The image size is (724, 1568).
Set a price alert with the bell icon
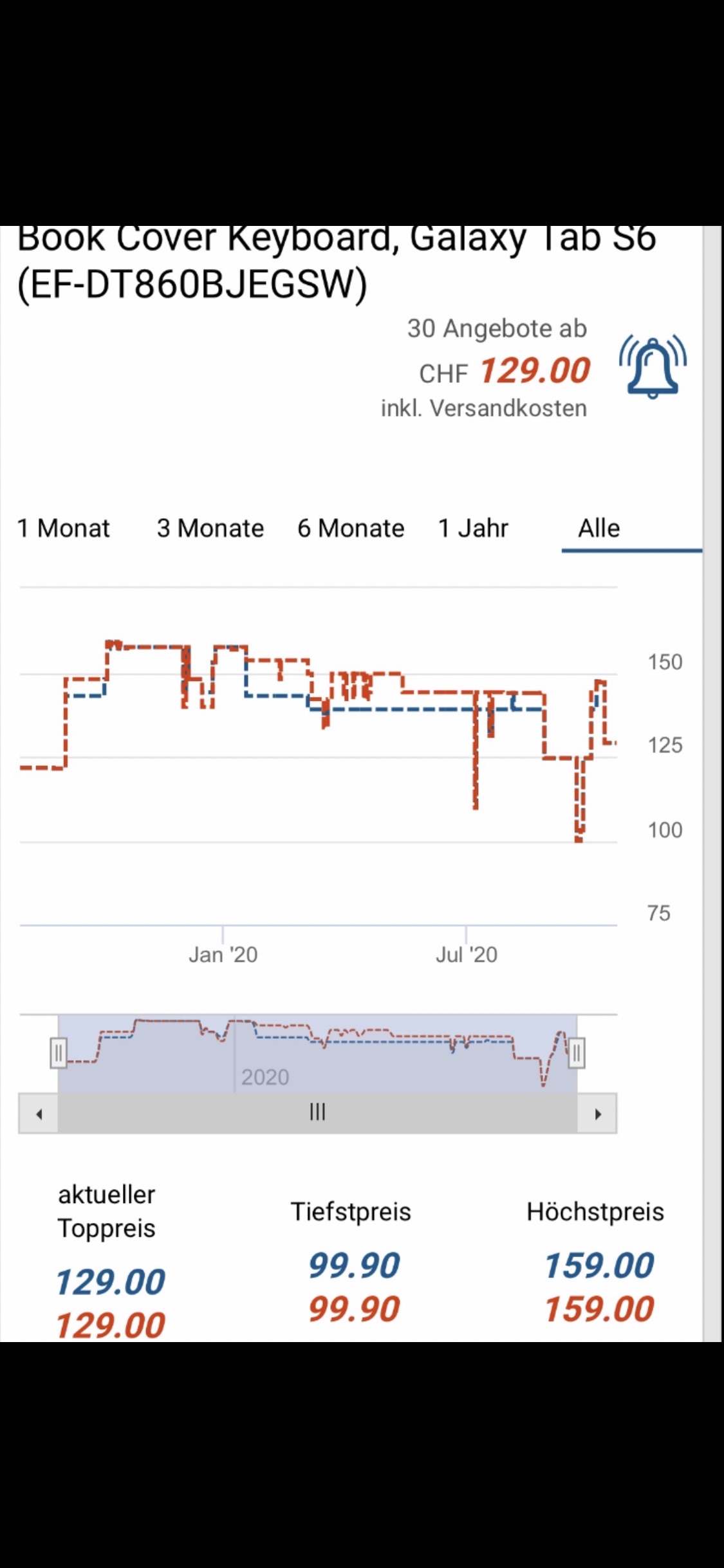(x=653, y=368)
